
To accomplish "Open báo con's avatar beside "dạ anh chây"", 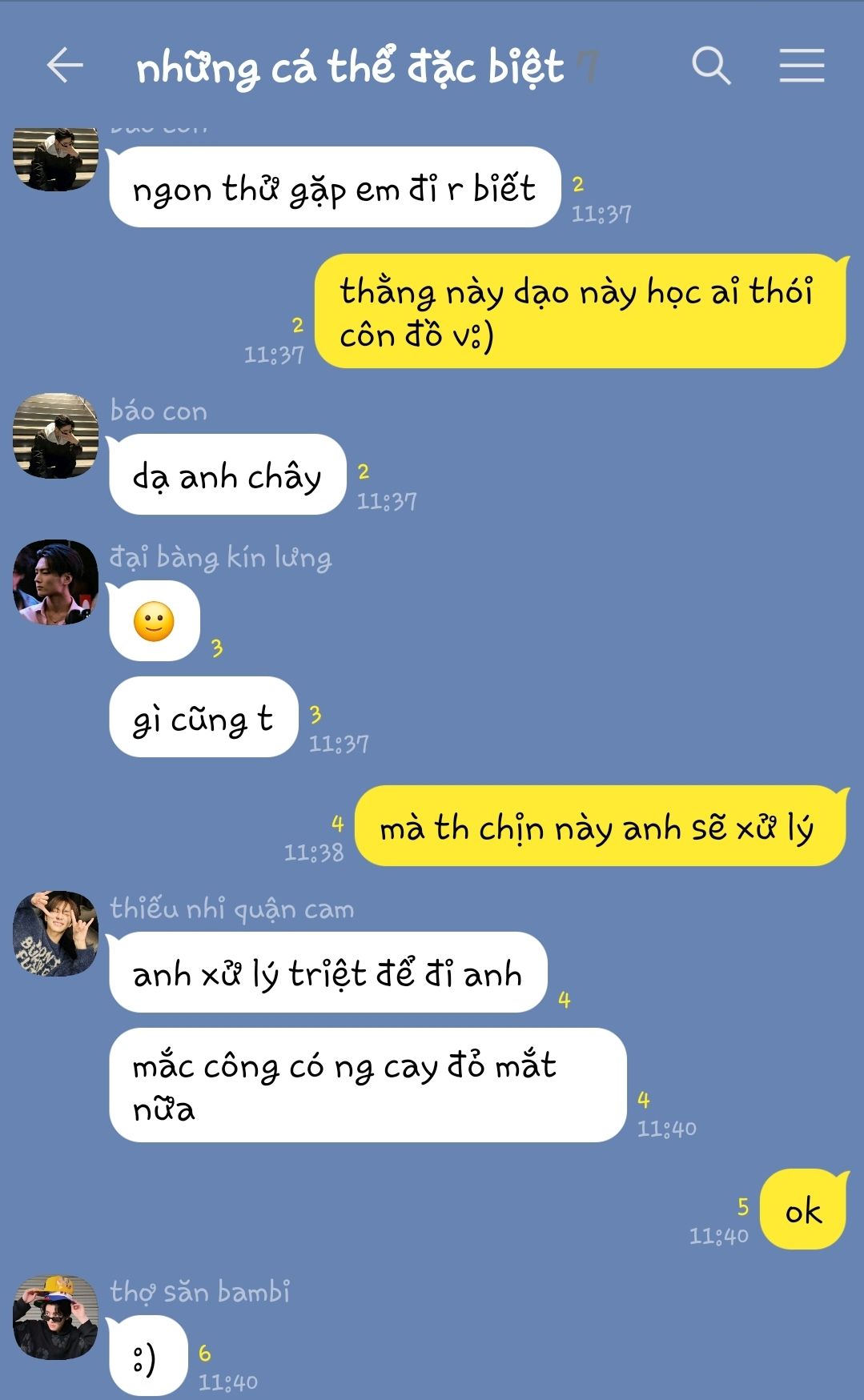I will coord(55,435).
